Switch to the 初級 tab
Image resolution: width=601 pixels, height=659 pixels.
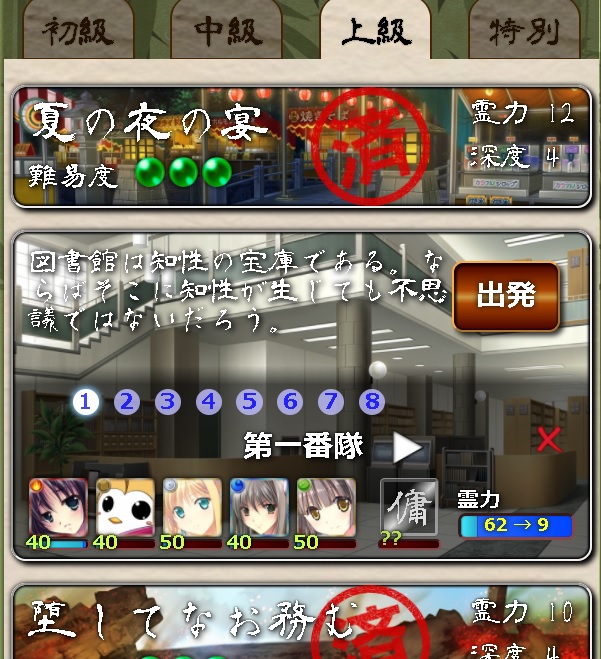point(78,32)
